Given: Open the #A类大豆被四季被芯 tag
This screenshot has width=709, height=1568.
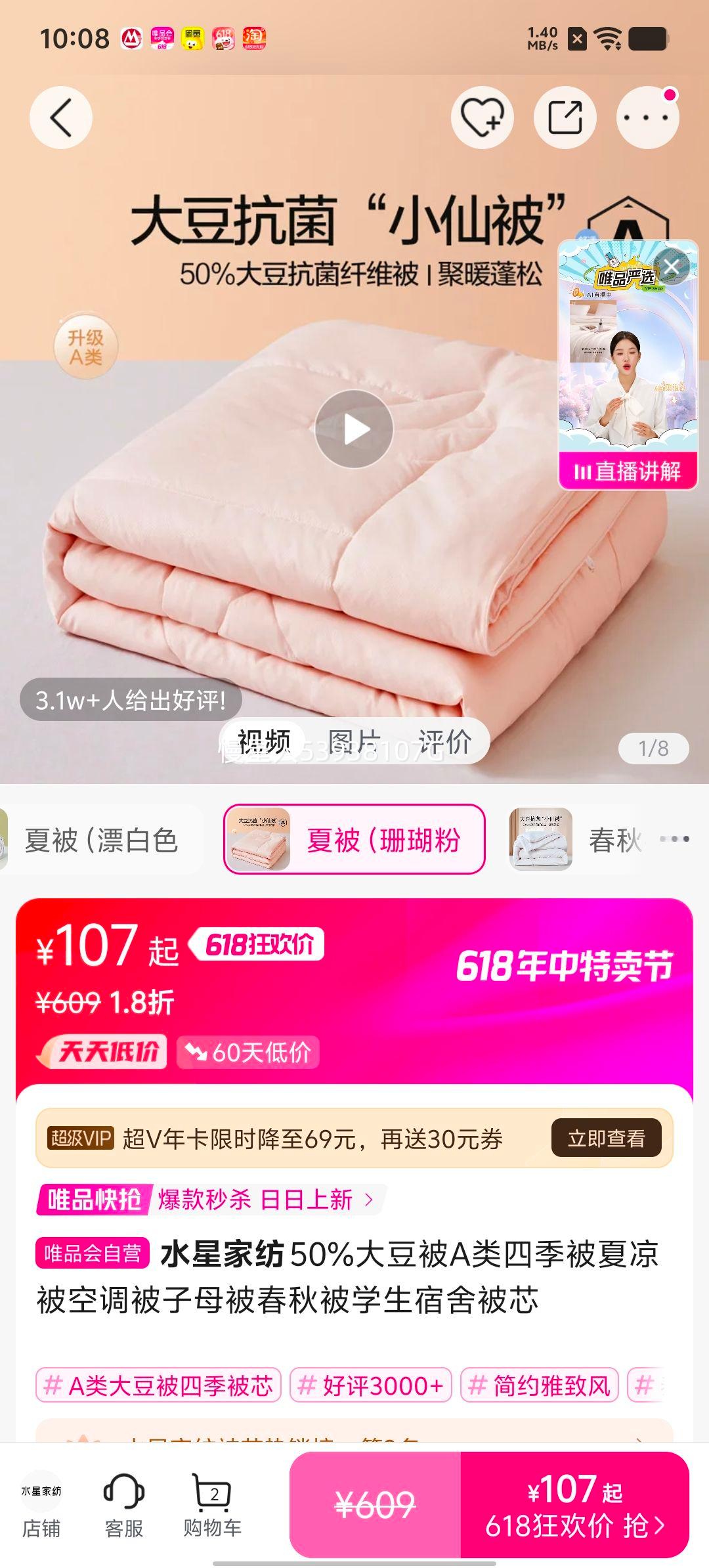Looking at the screenshot, I should click(158, 1385).
